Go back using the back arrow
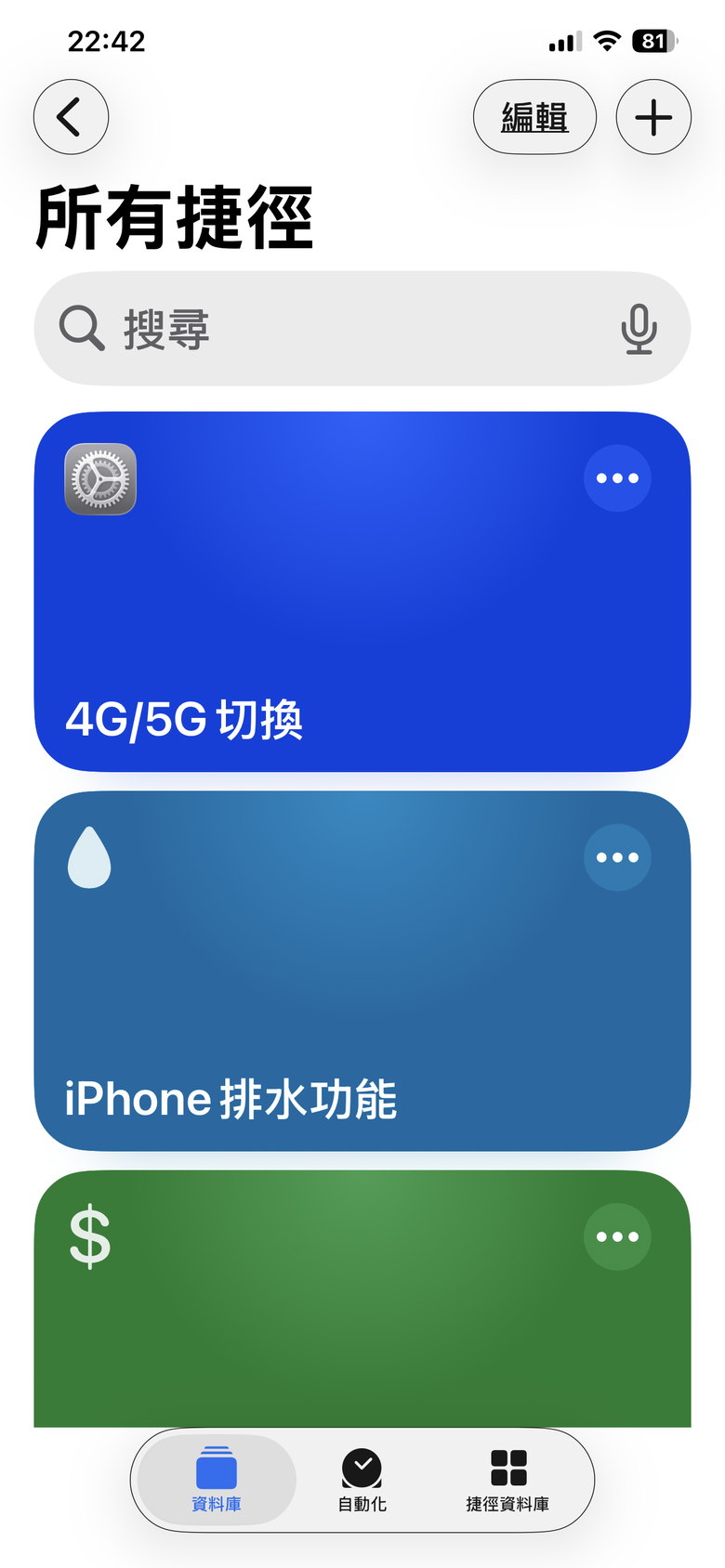This screenshot has width=725, height=1568. pyautogui.click(x=71, y=117)
